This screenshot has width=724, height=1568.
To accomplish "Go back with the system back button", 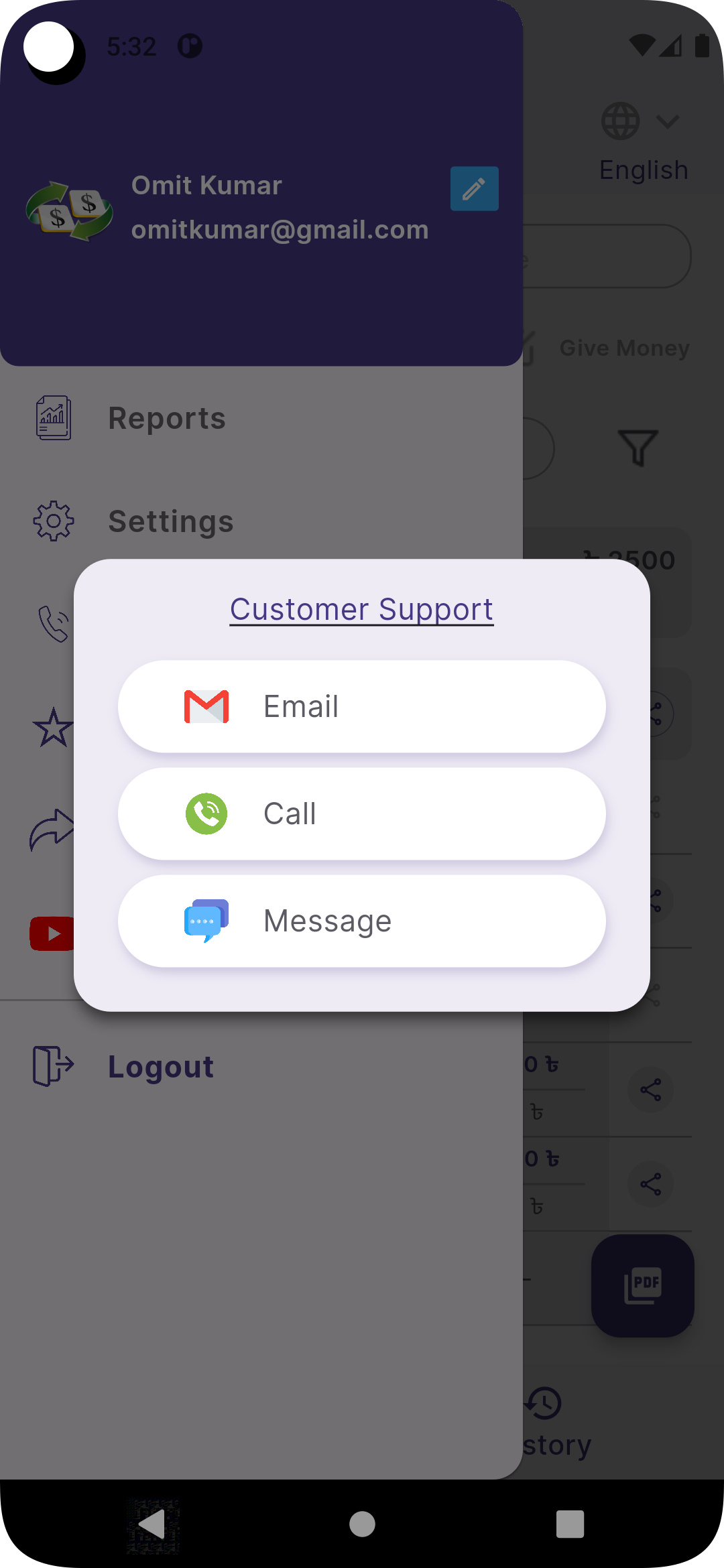I will tap(153, 1525).
